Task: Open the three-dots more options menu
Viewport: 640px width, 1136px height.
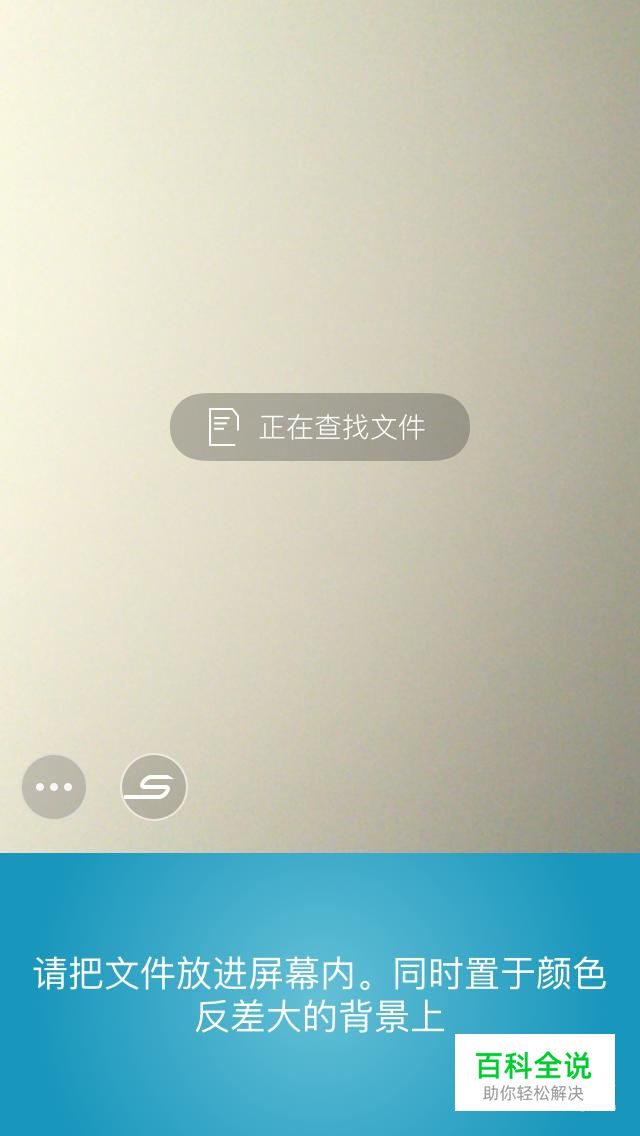Action: [54, 787]
